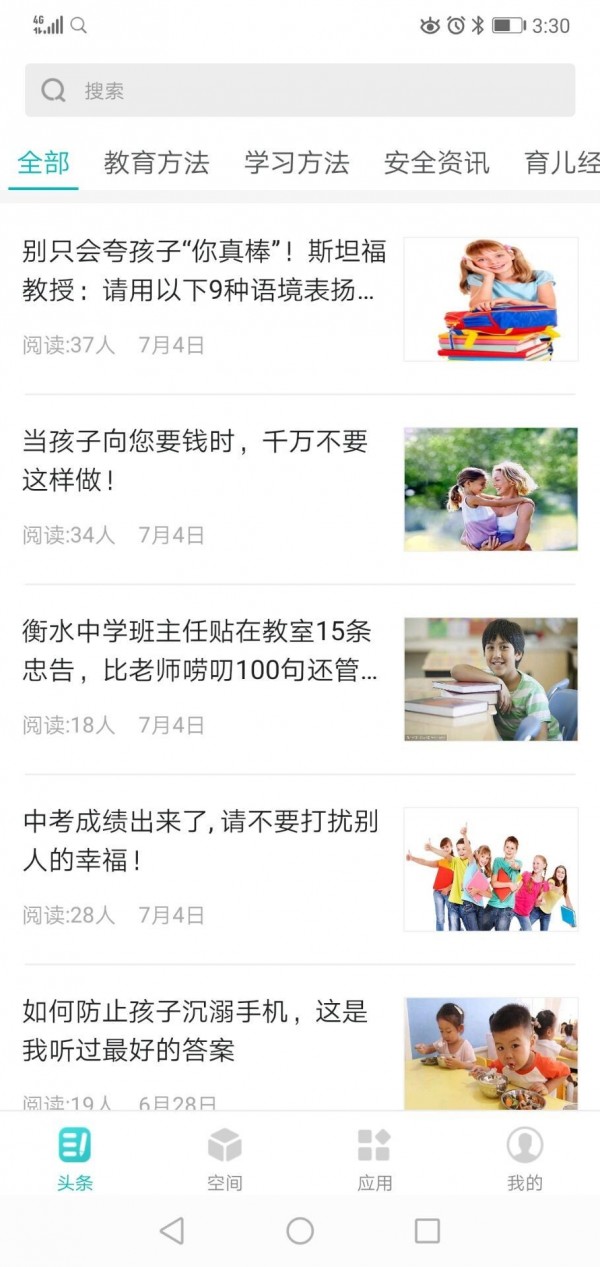Go to the 我的 profile tab
Screen dimensions: 600x1267
coord(524,1158)
